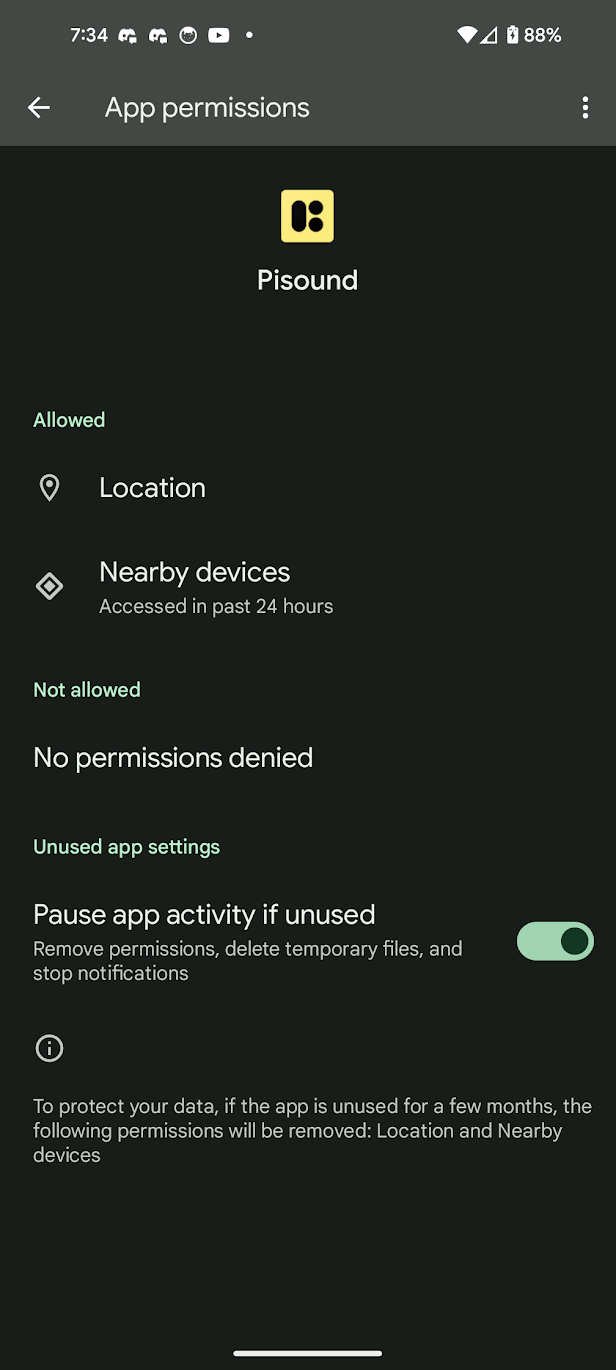This screenshot has width=616, height=1370.
Task: Open the Nearby devices permission
Action: pos(308,587)
